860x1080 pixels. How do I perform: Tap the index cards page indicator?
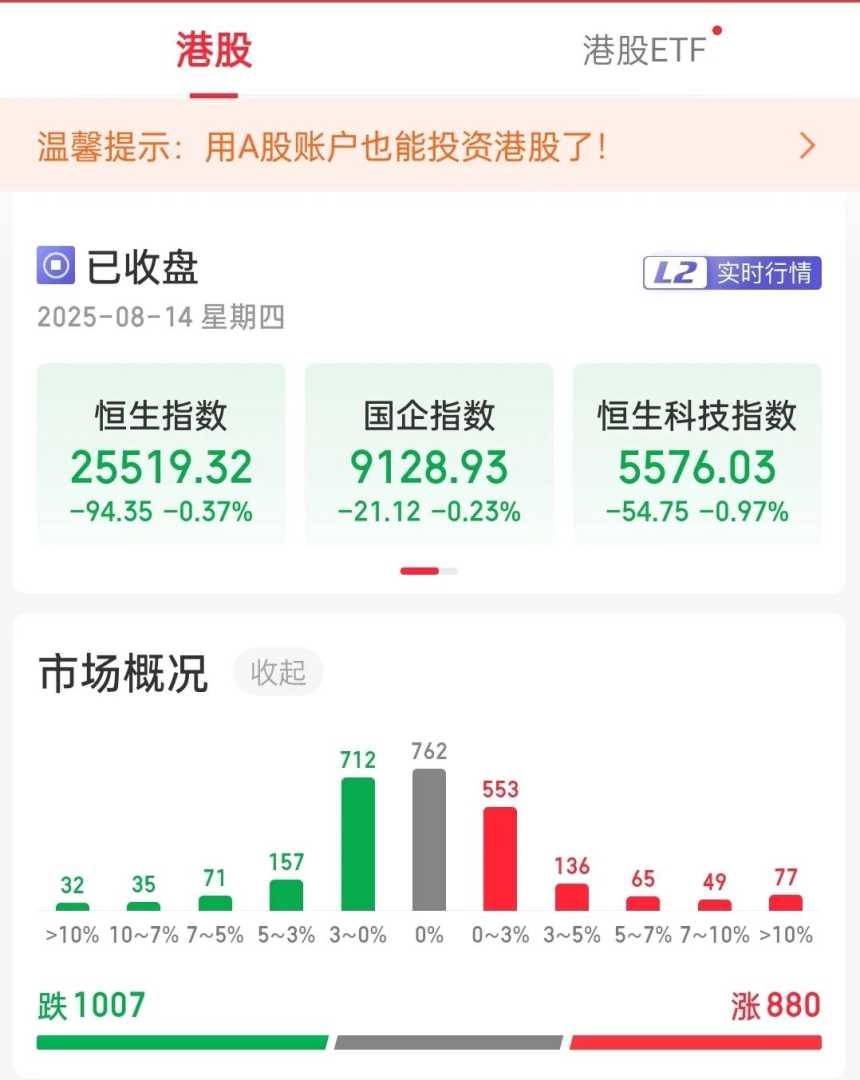click(429, 571)
